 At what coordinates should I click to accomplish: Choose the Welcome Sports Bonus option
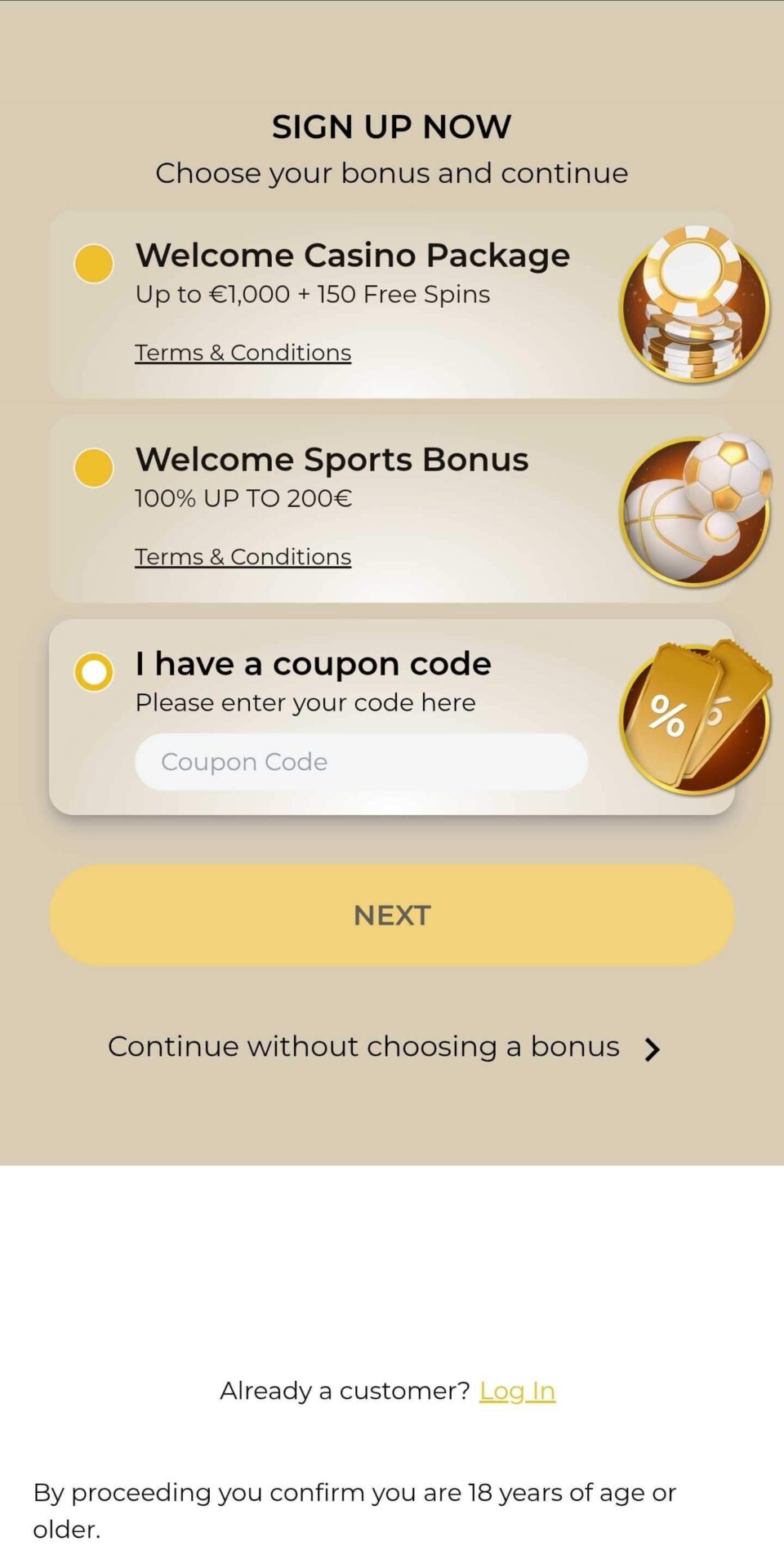tap(94, 468)
